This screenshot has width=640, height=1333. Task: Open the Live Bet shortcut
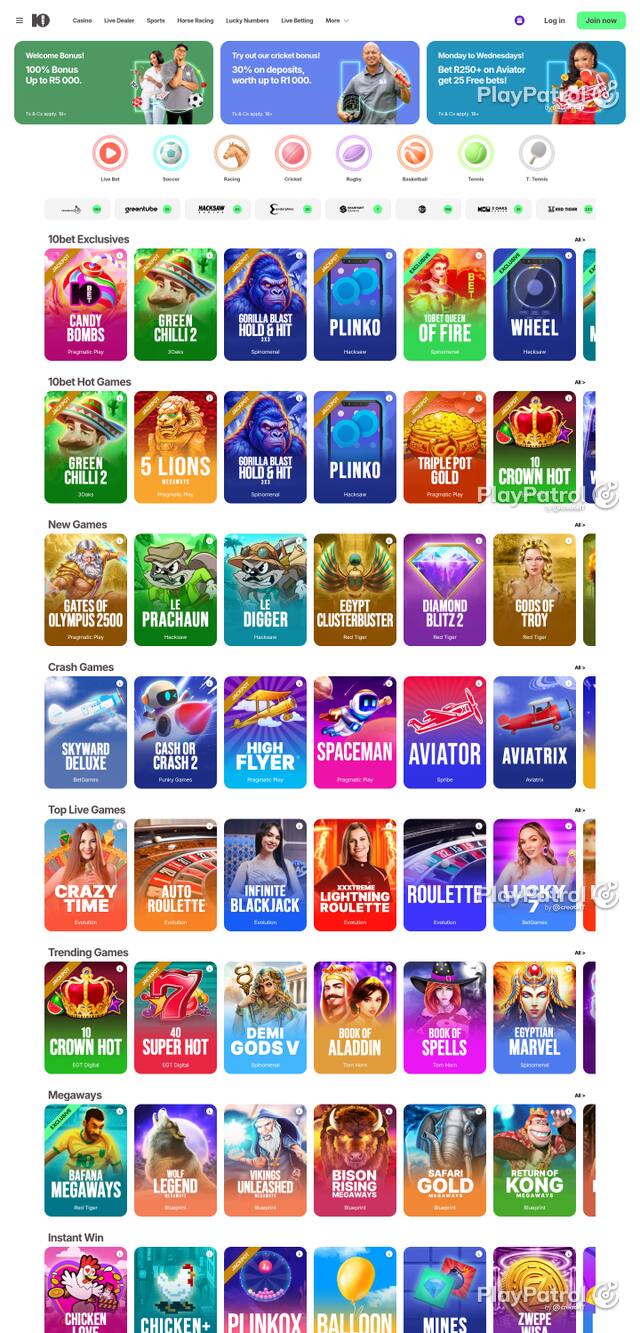pyautogui.click(x=110, y=154)
